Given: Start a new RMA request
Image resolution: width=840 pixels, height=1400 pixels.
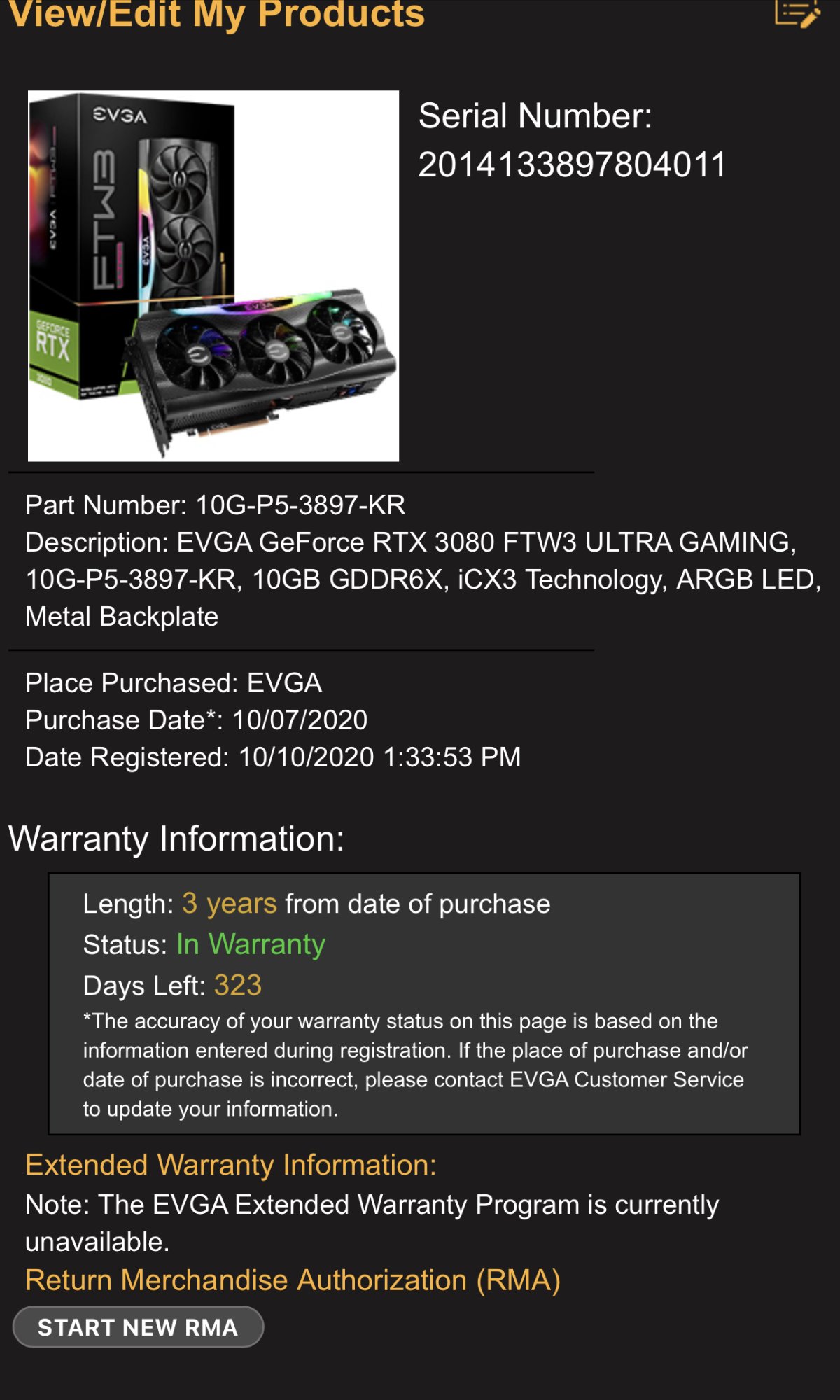Looking at the screenshot, I should (x=138, y=1327).
